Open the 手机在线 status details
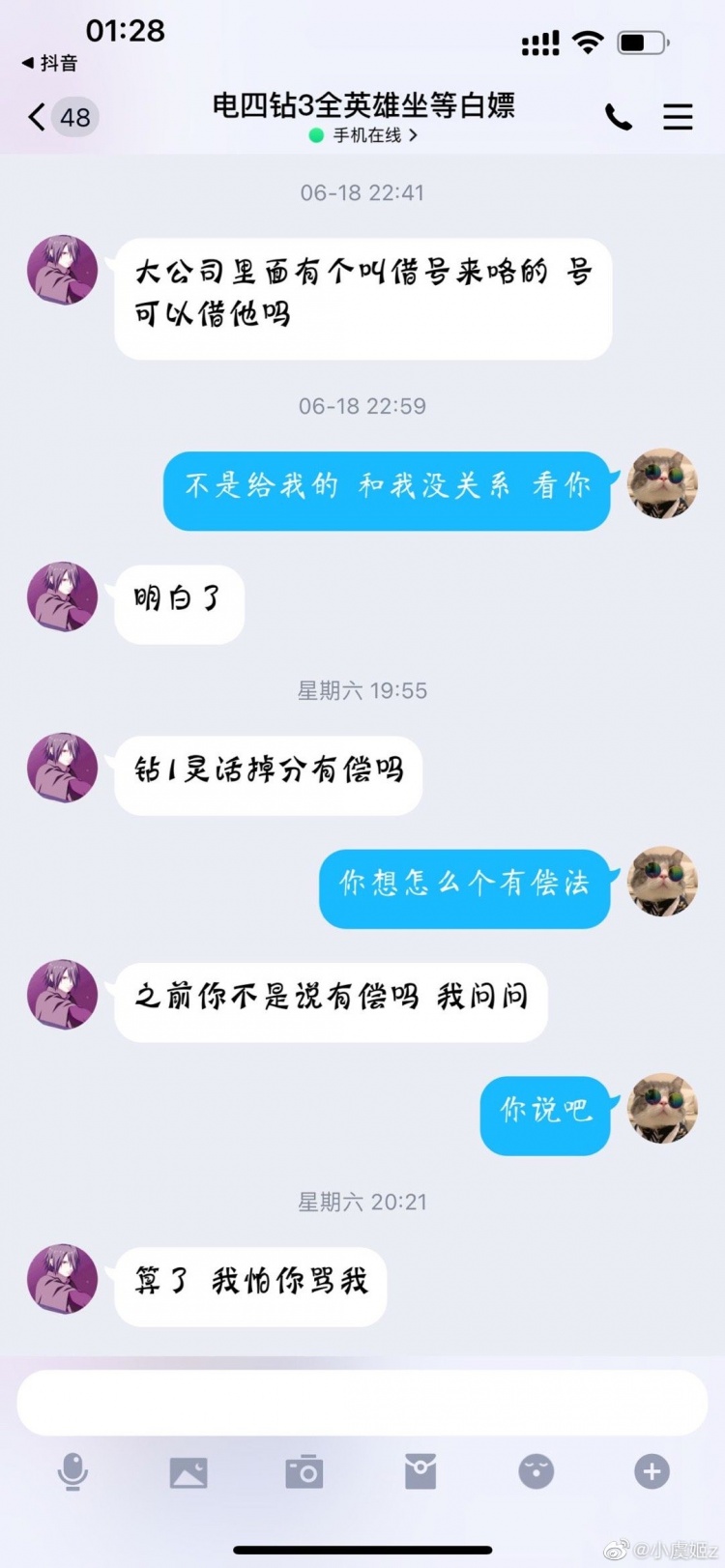The height and width of the screenshot is (1568, 725). [363, 135]
